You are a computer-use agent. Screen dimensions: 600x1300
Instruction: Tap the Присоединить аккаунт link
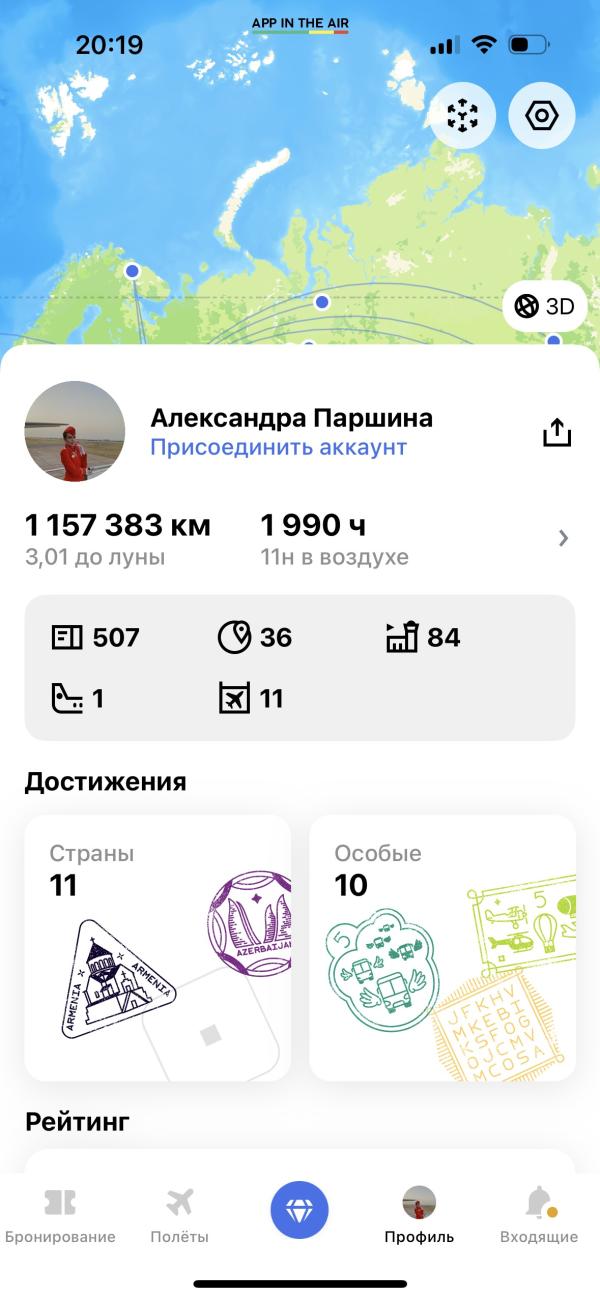(x=278, y=447)
